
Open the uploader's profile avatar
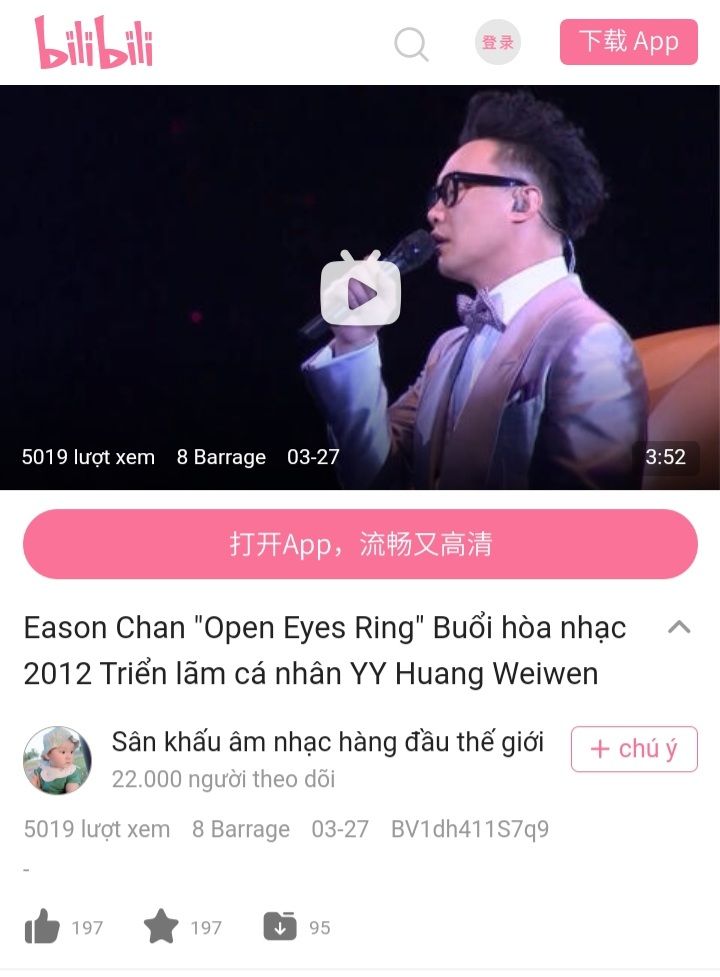pos(57,760)
